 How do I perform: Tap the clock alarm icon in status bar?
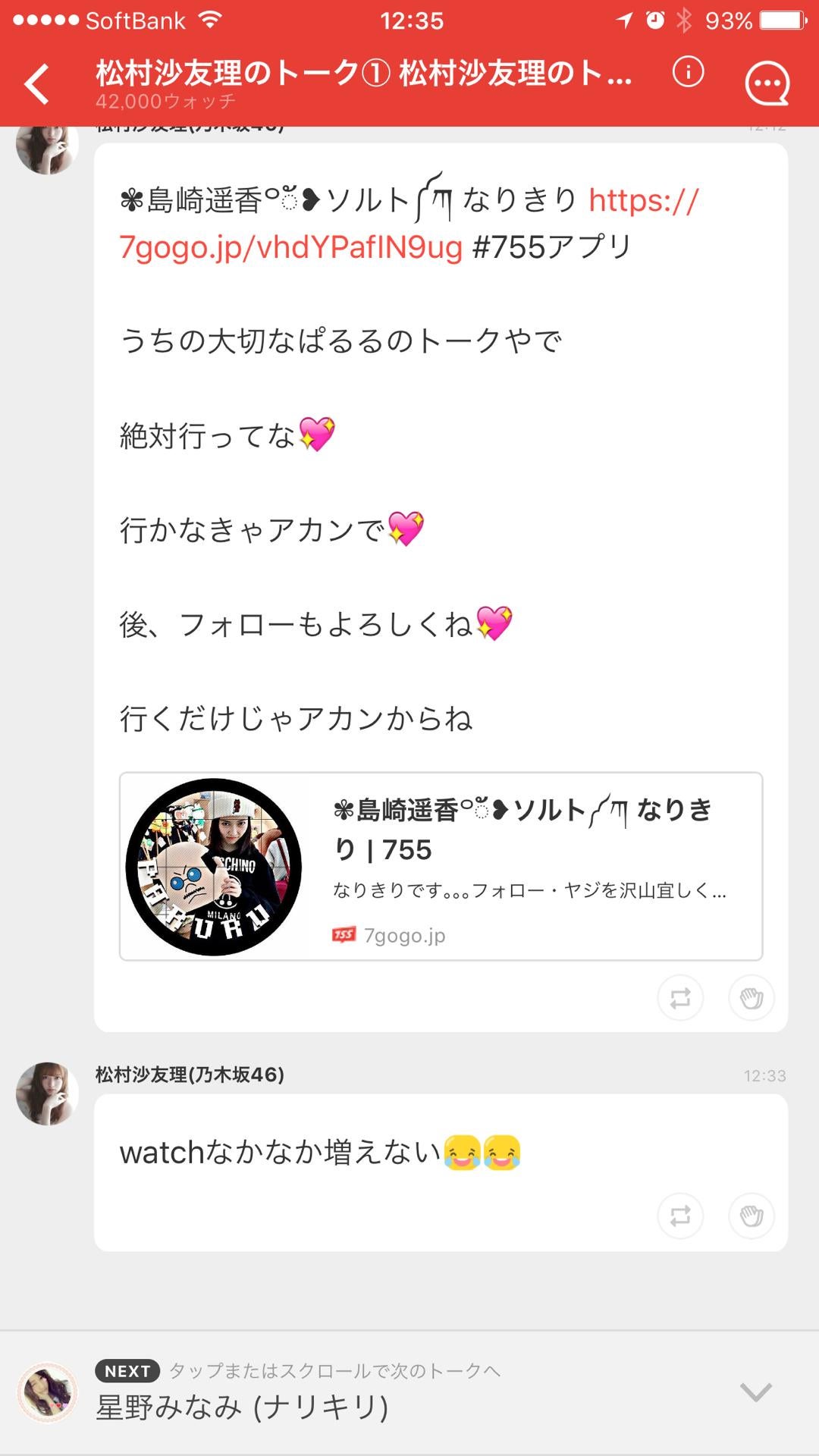pos(654,20)
